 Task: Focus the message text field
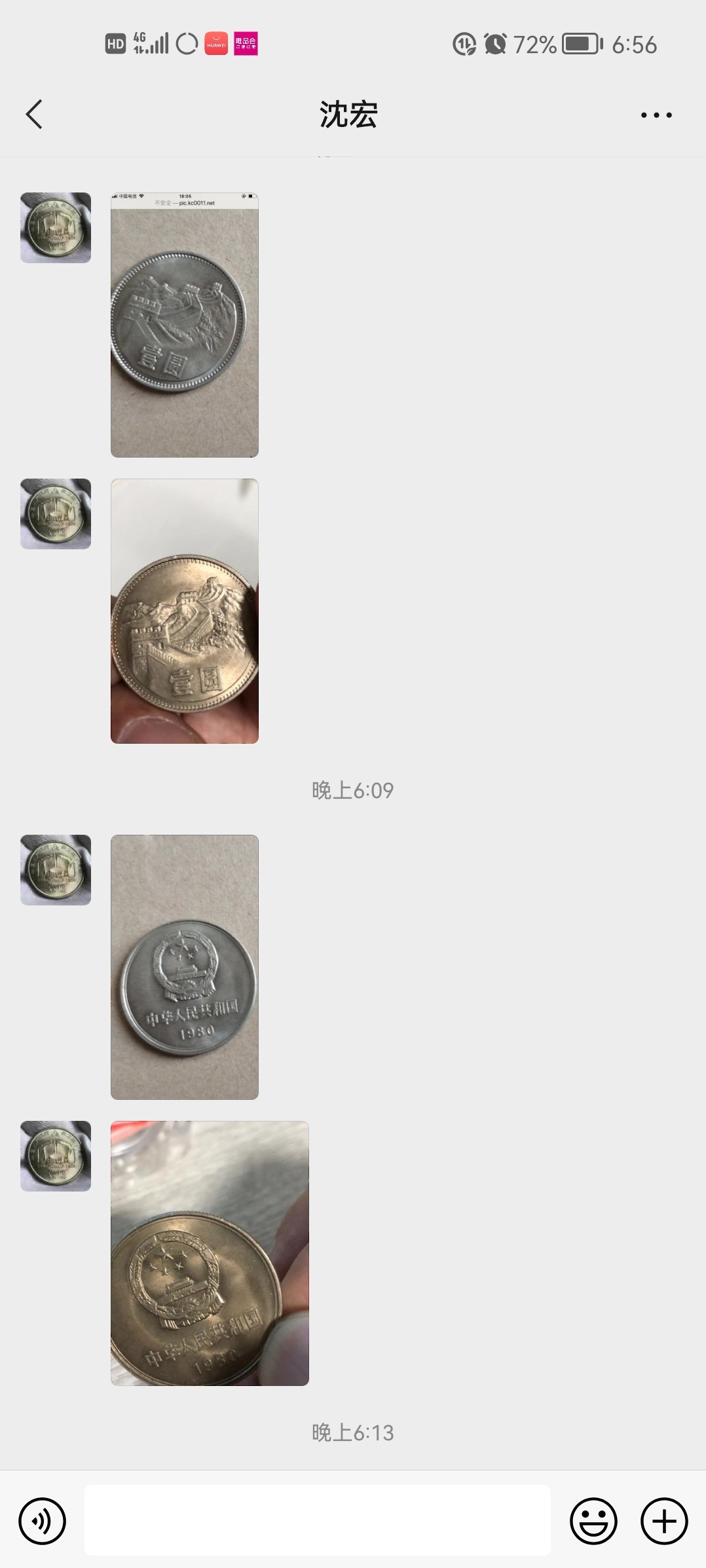[318, 1520]
